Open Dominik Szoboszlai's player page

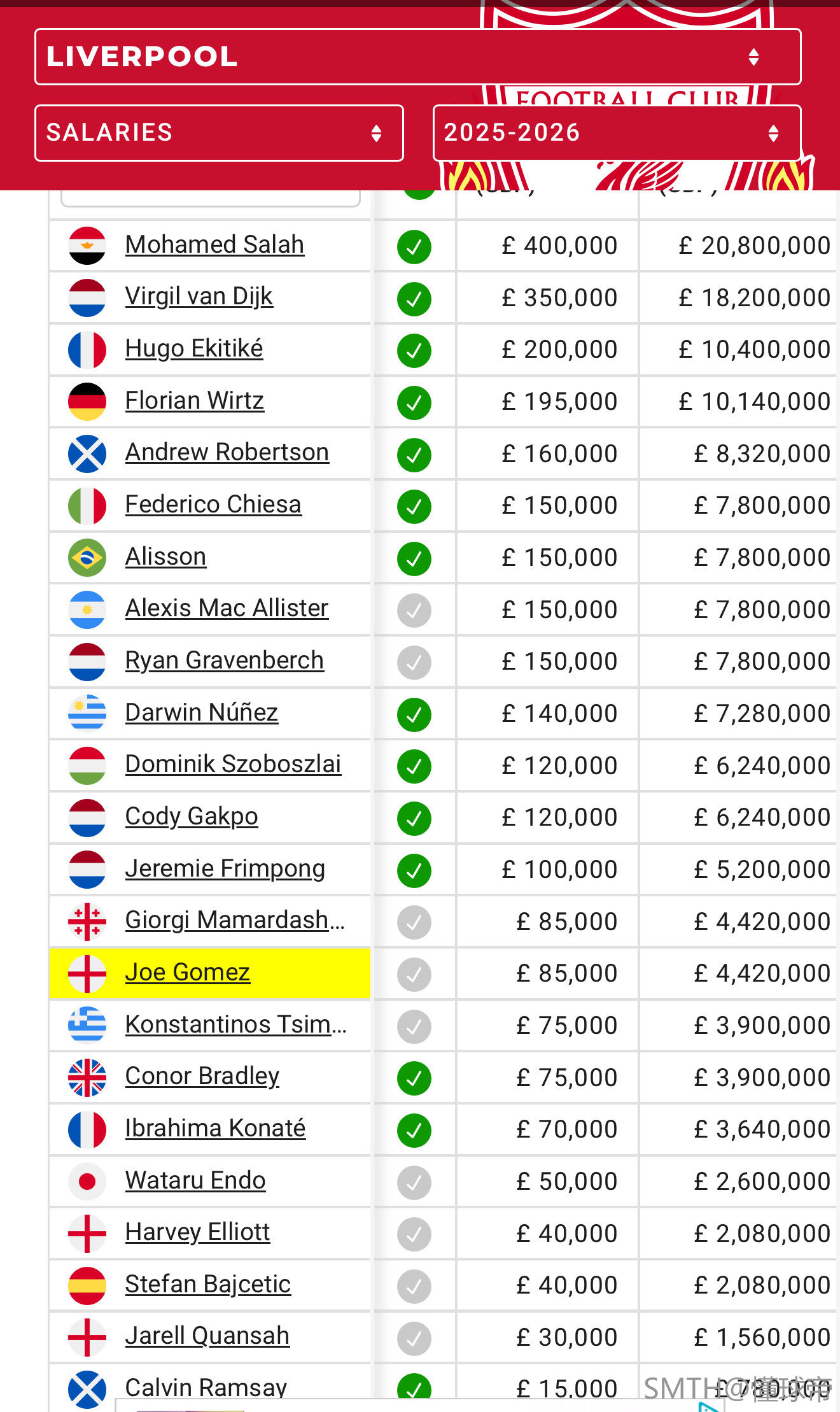pos(233,765)
